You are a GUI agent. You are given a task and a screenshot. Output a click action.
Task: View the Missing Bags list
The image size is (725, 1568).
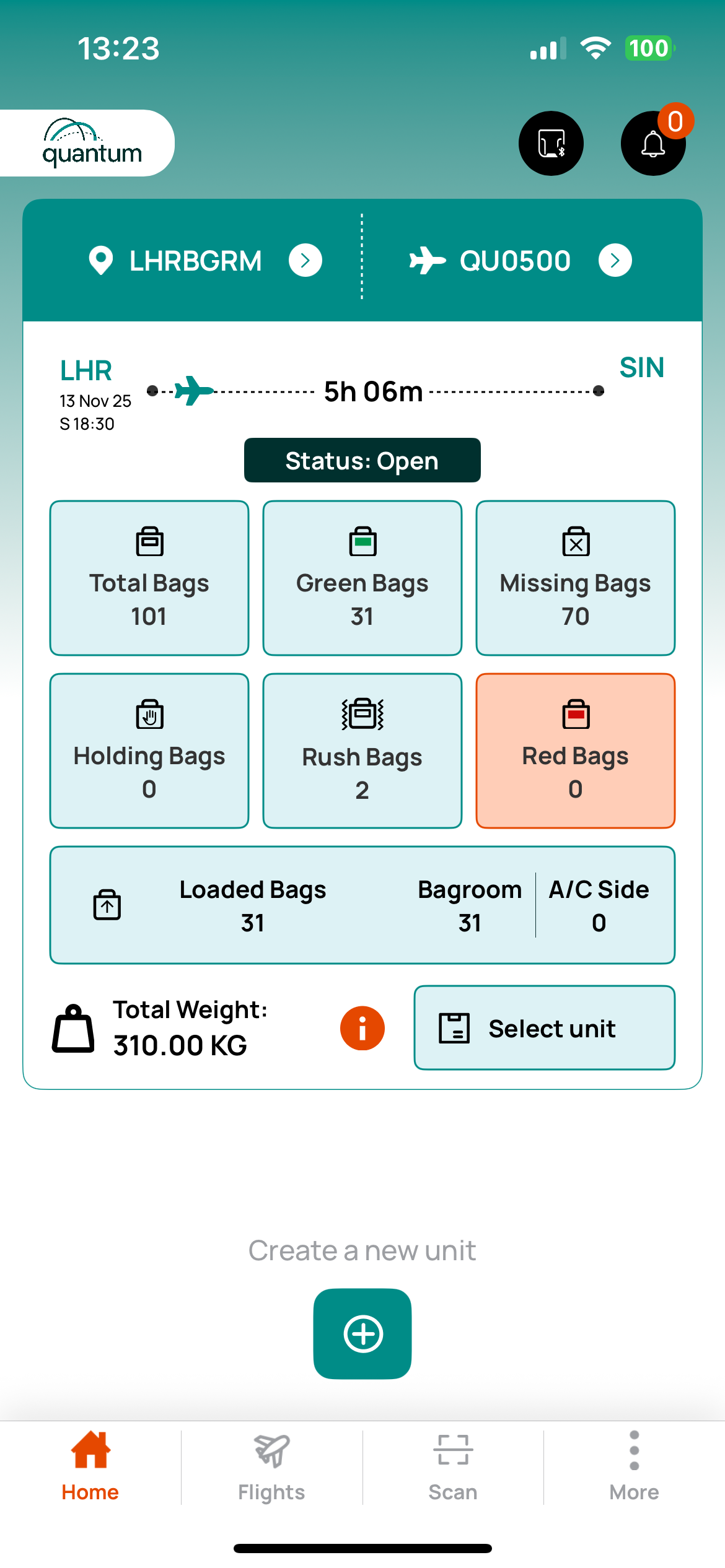575,578
